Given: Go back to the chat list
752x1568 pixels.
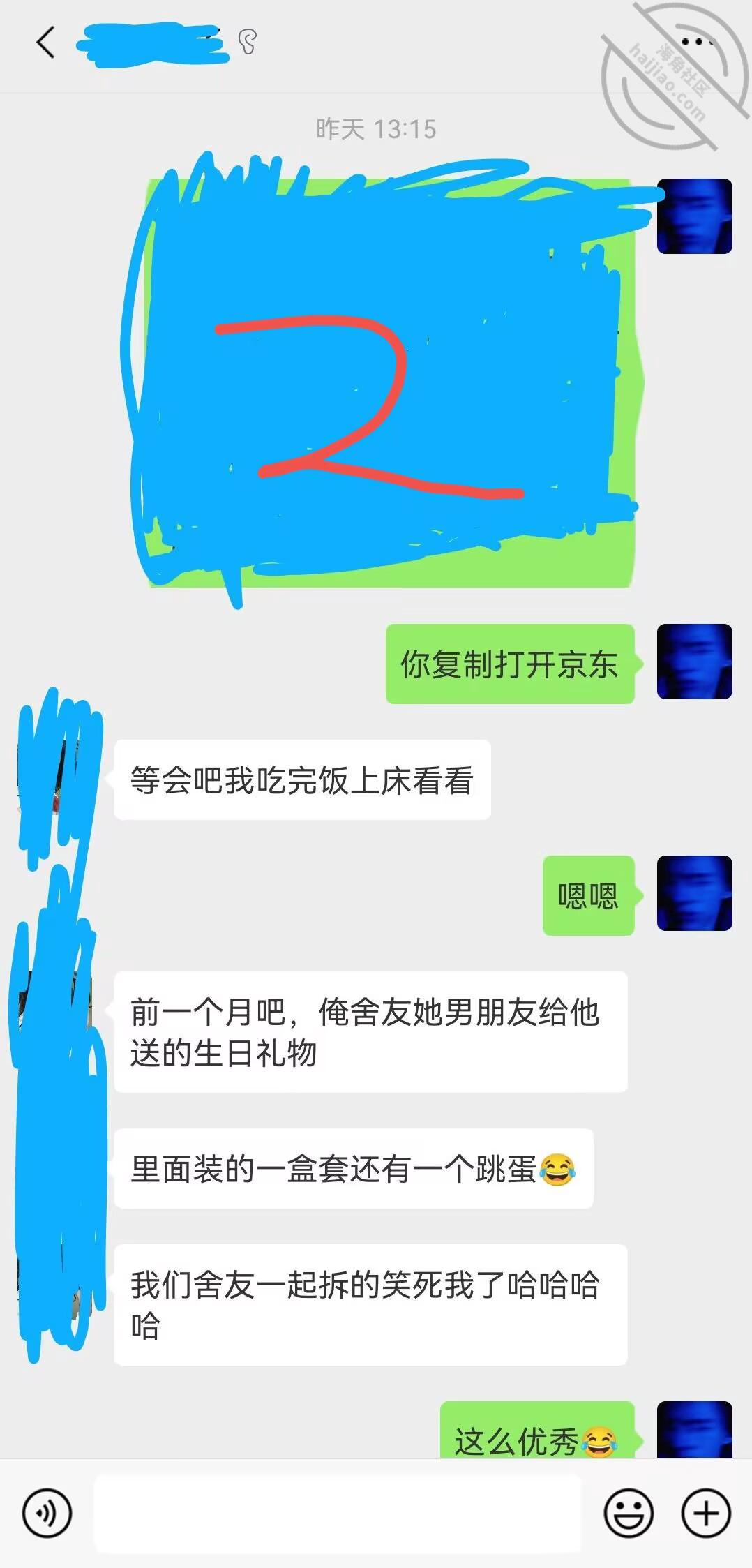Looking at the screenshot, I should coord(45,43).
